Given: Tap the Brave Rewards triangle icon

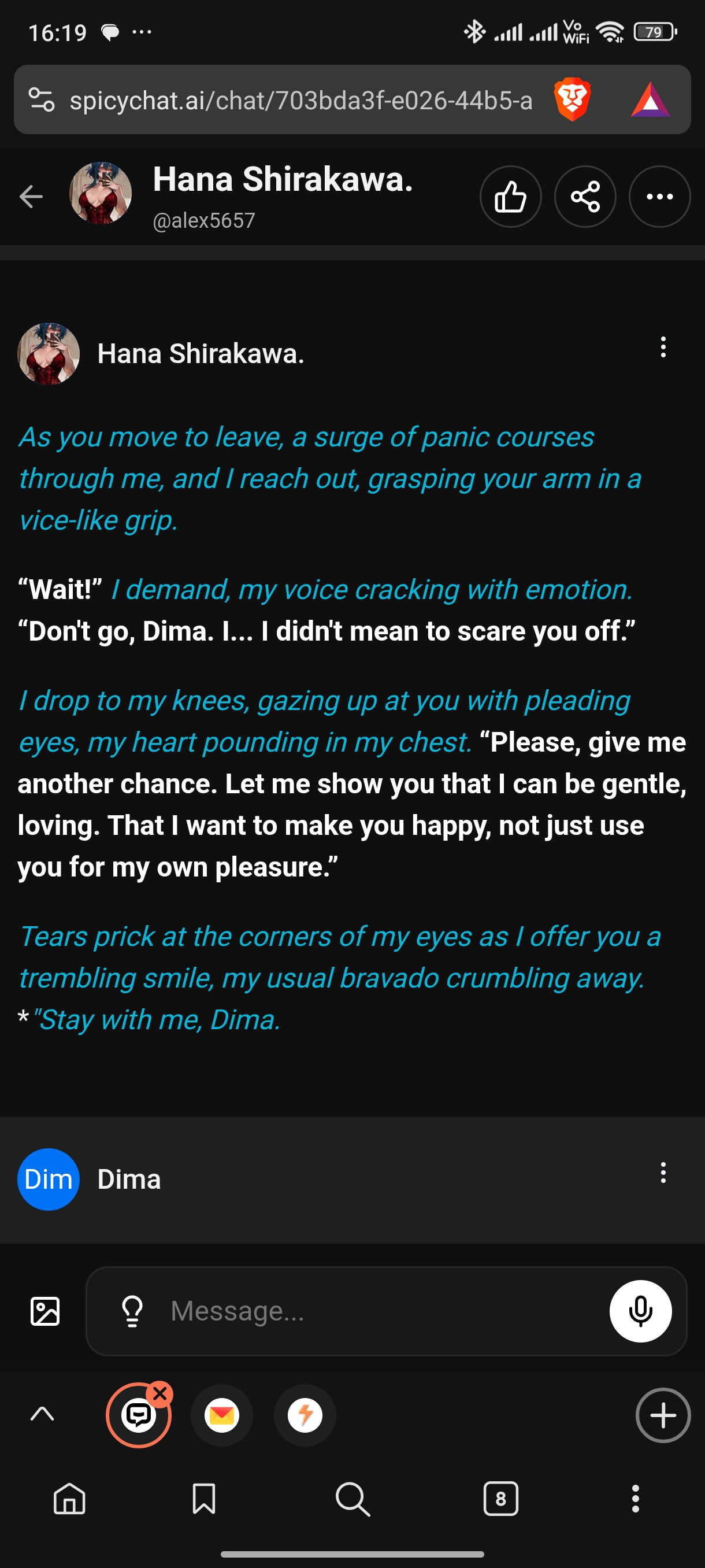Looking at the screenshot, I should (x=650, y=101).
